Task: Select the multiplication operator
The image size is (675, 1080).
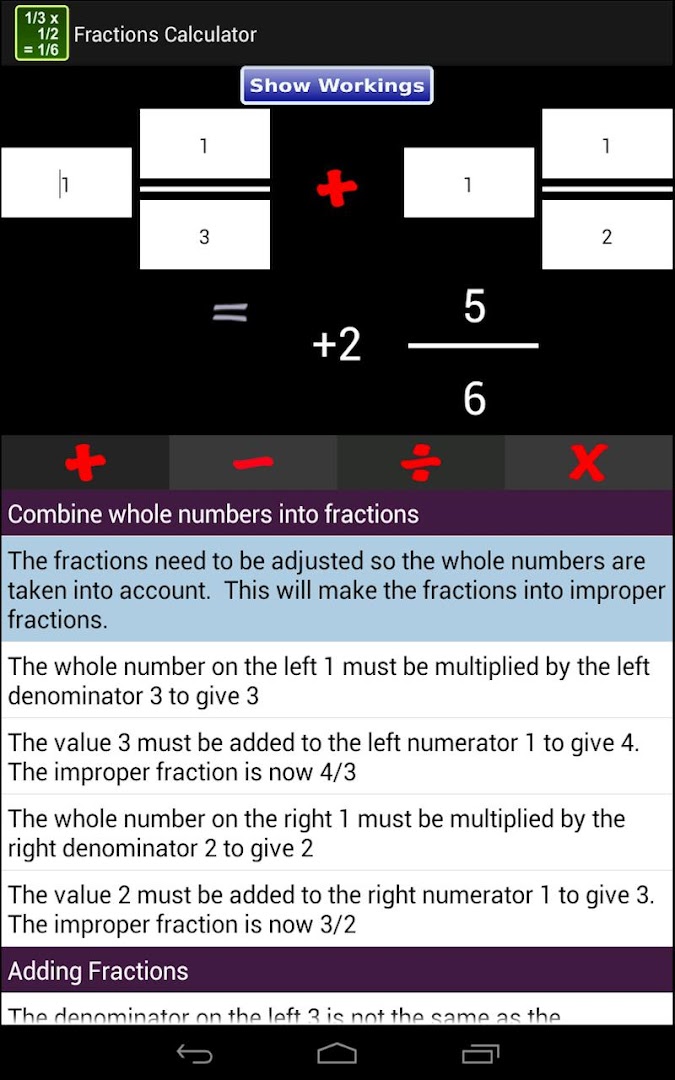Action: pyautogui.click(x=589, y=462)
